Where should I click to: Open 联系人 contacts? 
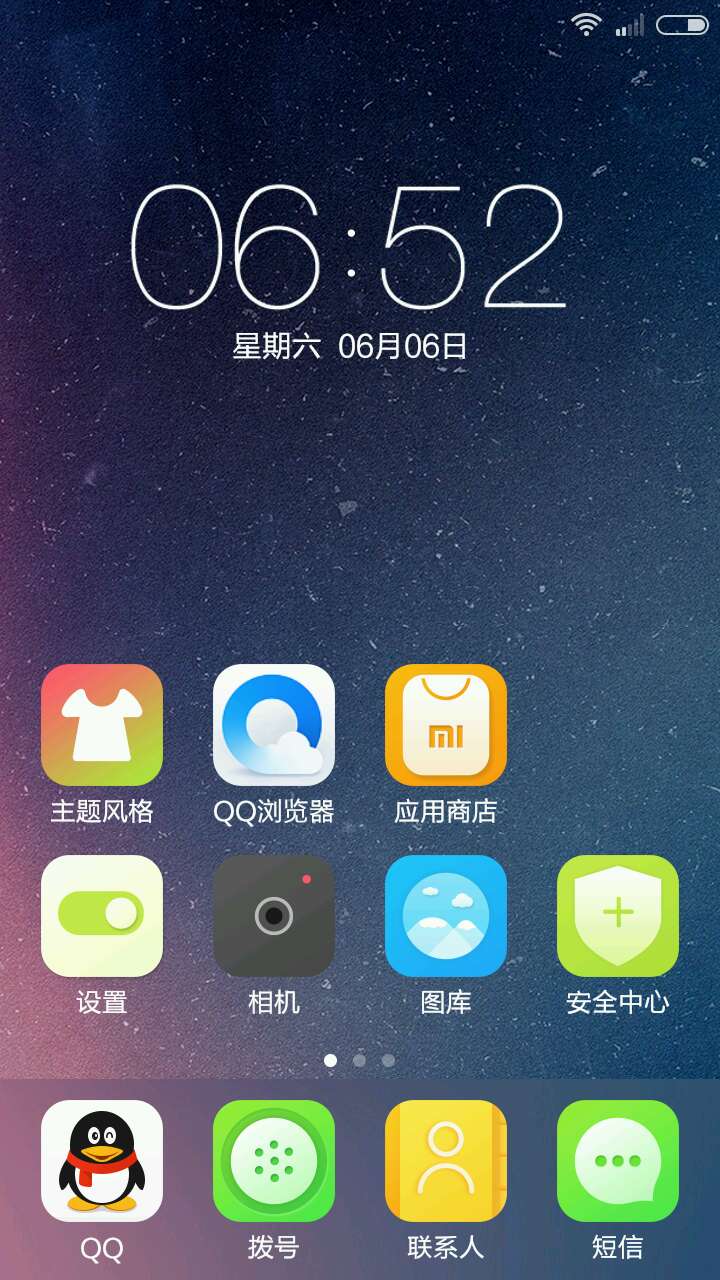pyautogui.click(x=446, y=1161)
